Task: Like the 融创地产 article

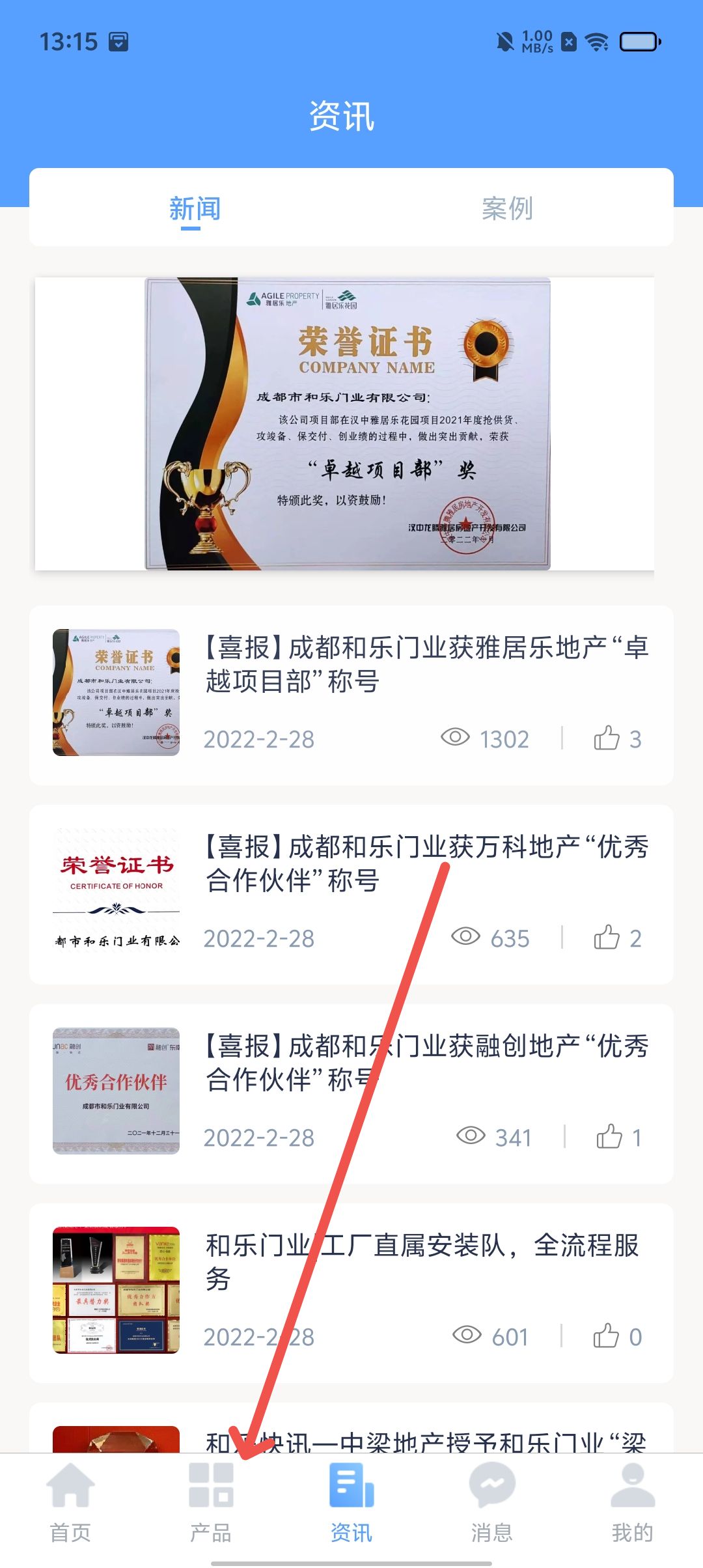Action: (609, 1137)
